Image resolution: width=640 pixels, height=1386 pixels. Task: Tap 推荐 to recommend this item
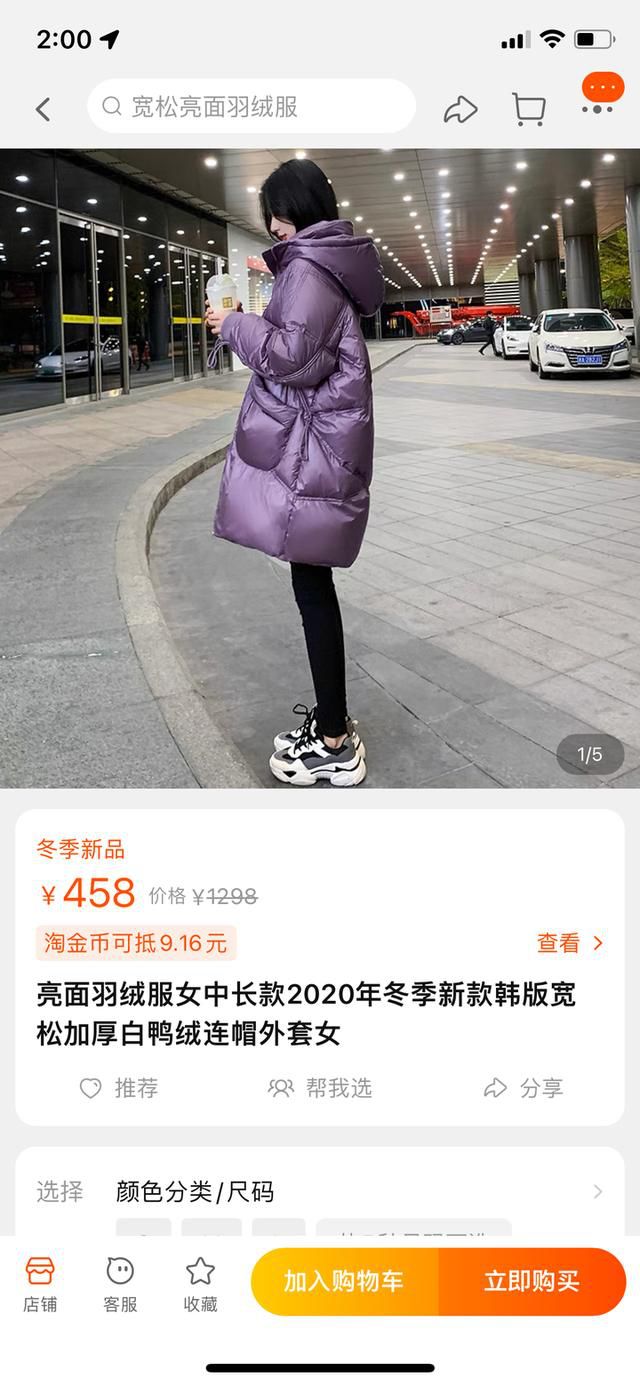119,1088
